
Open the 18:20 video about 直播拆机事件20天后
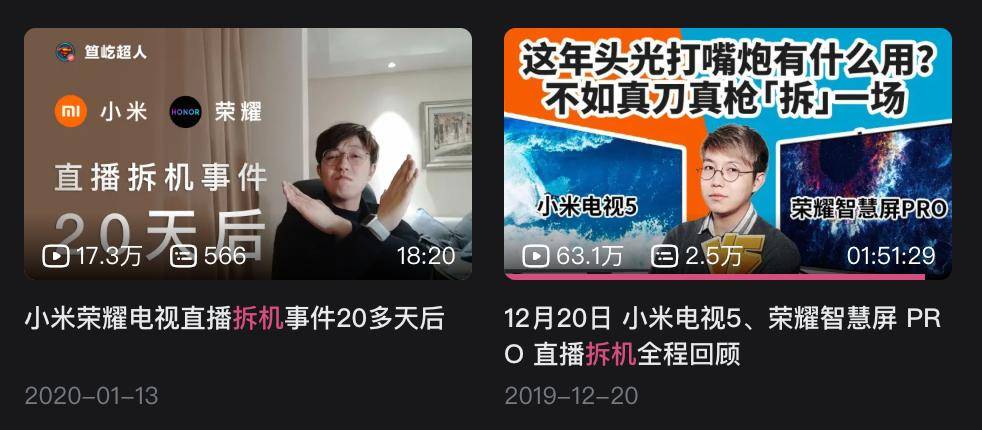pyautogui.click(x=247, y=154)
